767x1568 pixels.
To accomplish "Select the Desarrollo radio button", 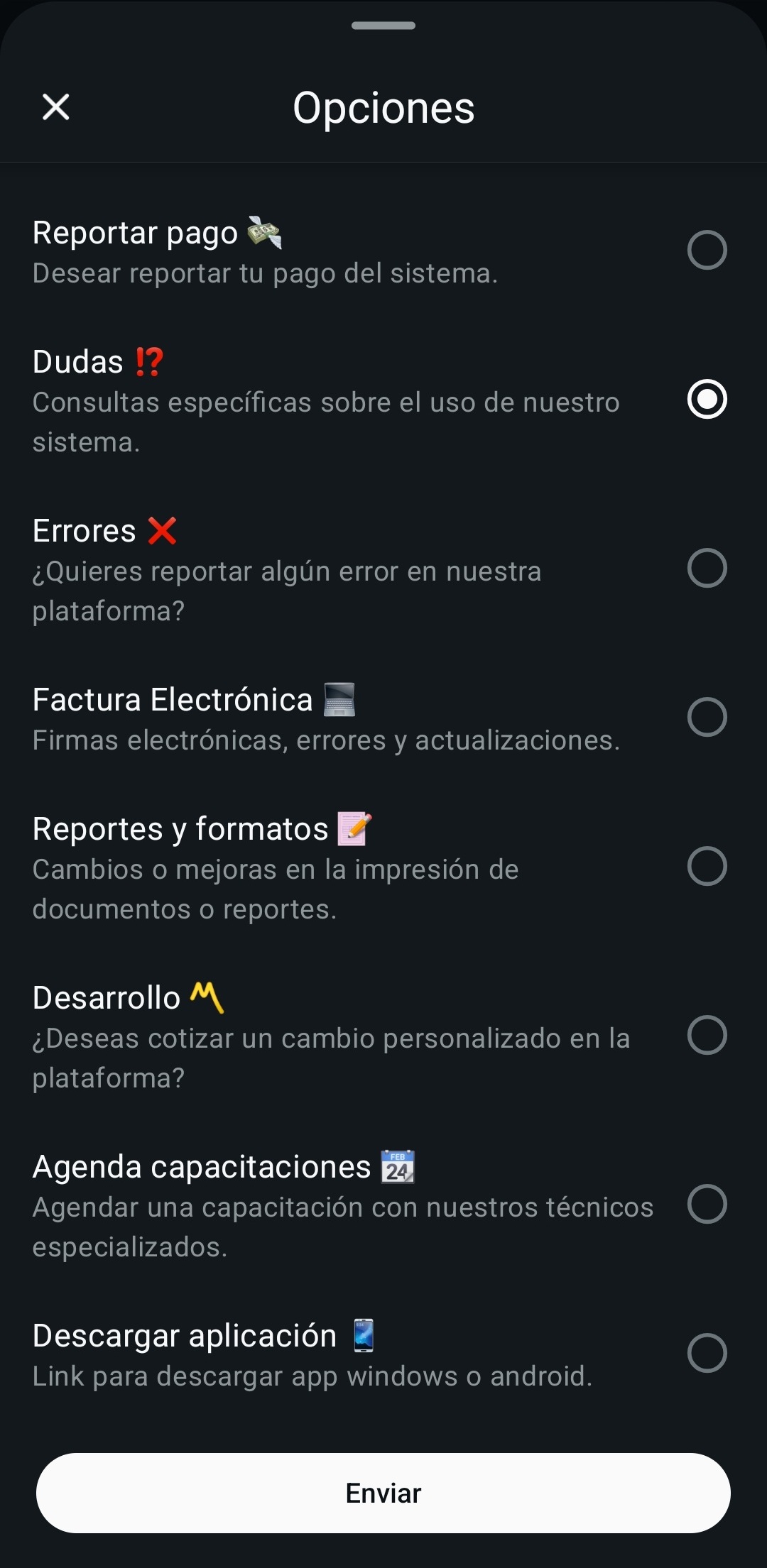I will 707,1036.
